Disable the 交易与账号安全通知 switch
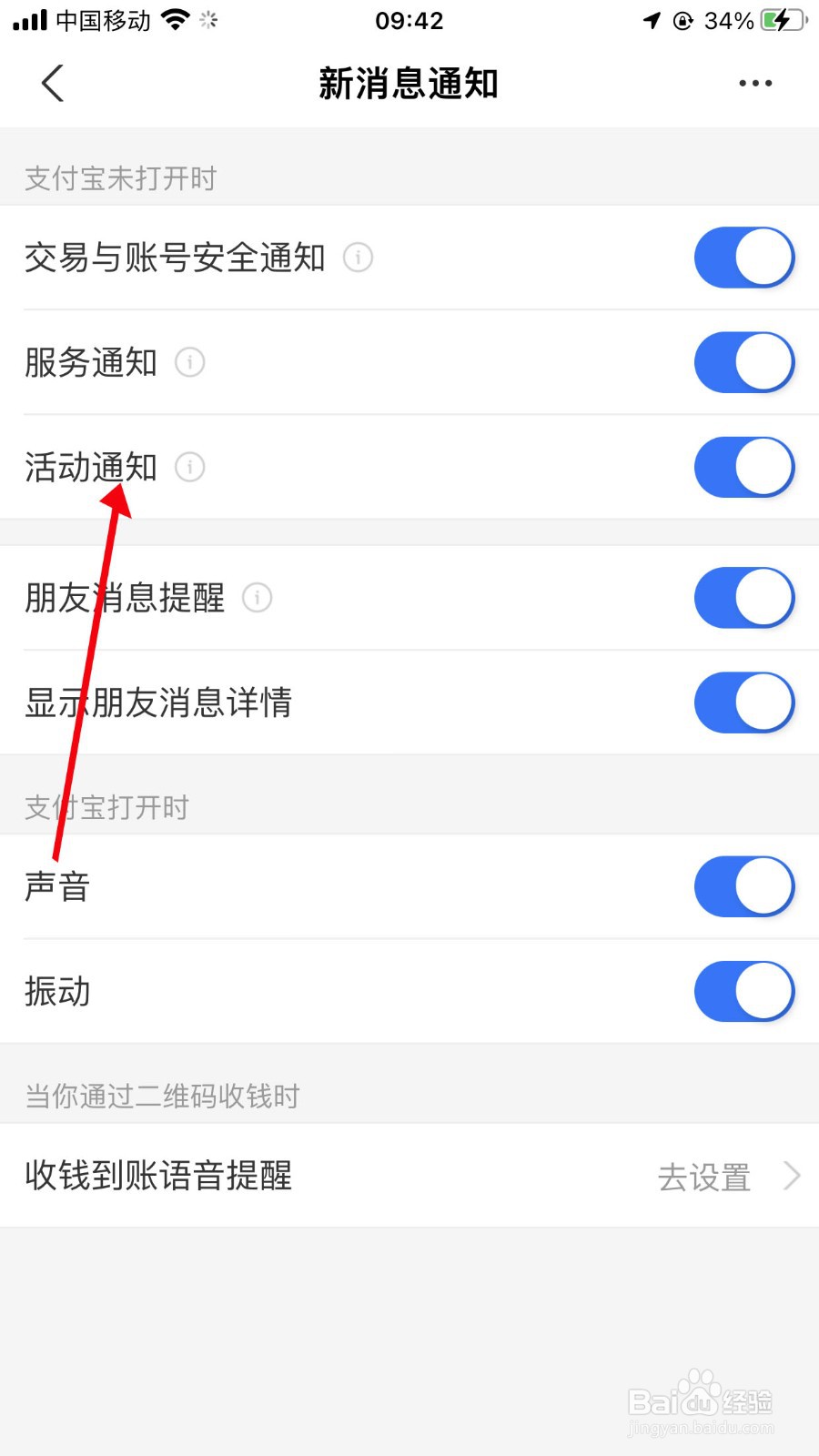Viewport: 819px width, 1456px height. 744,258
